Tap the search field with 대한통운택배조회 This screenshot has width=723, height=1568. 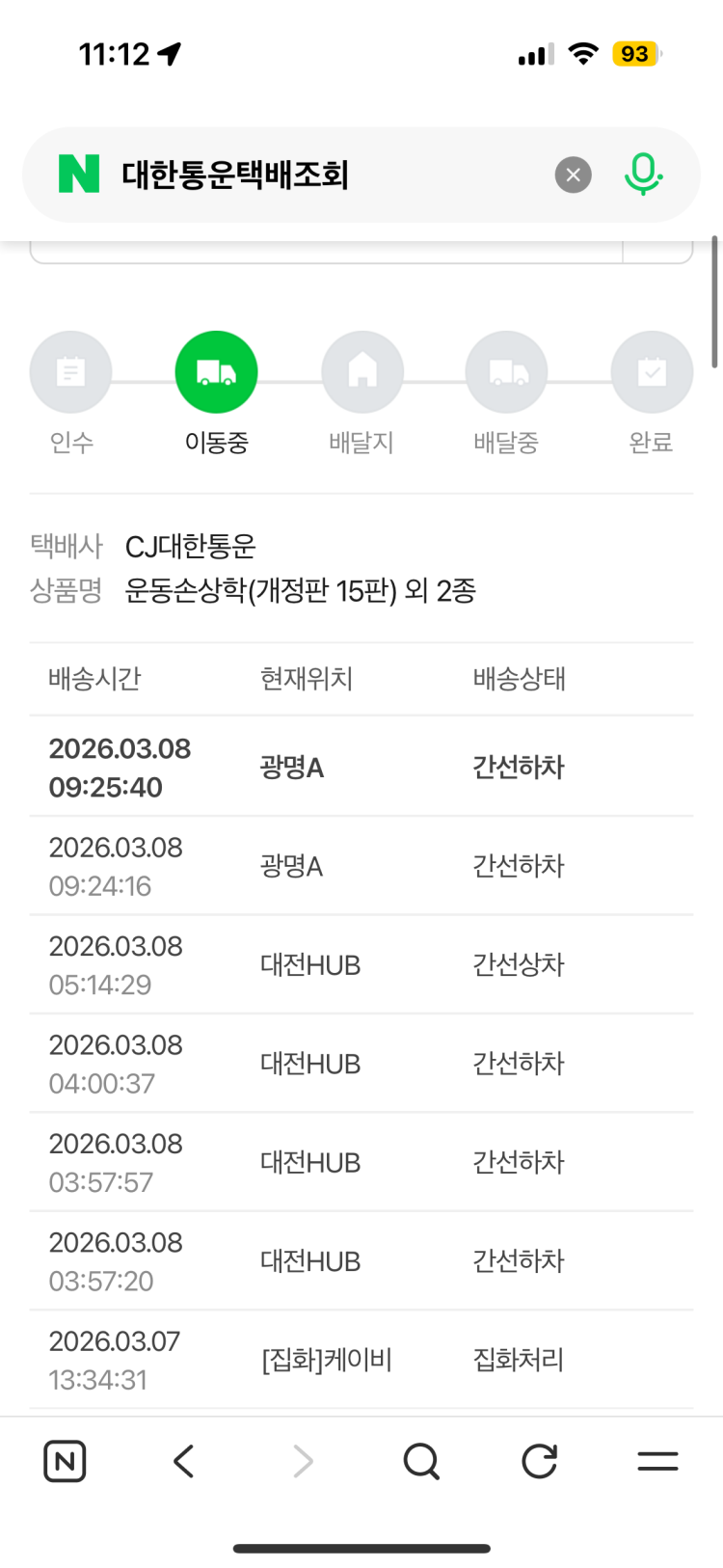click(x=318, y=176)
